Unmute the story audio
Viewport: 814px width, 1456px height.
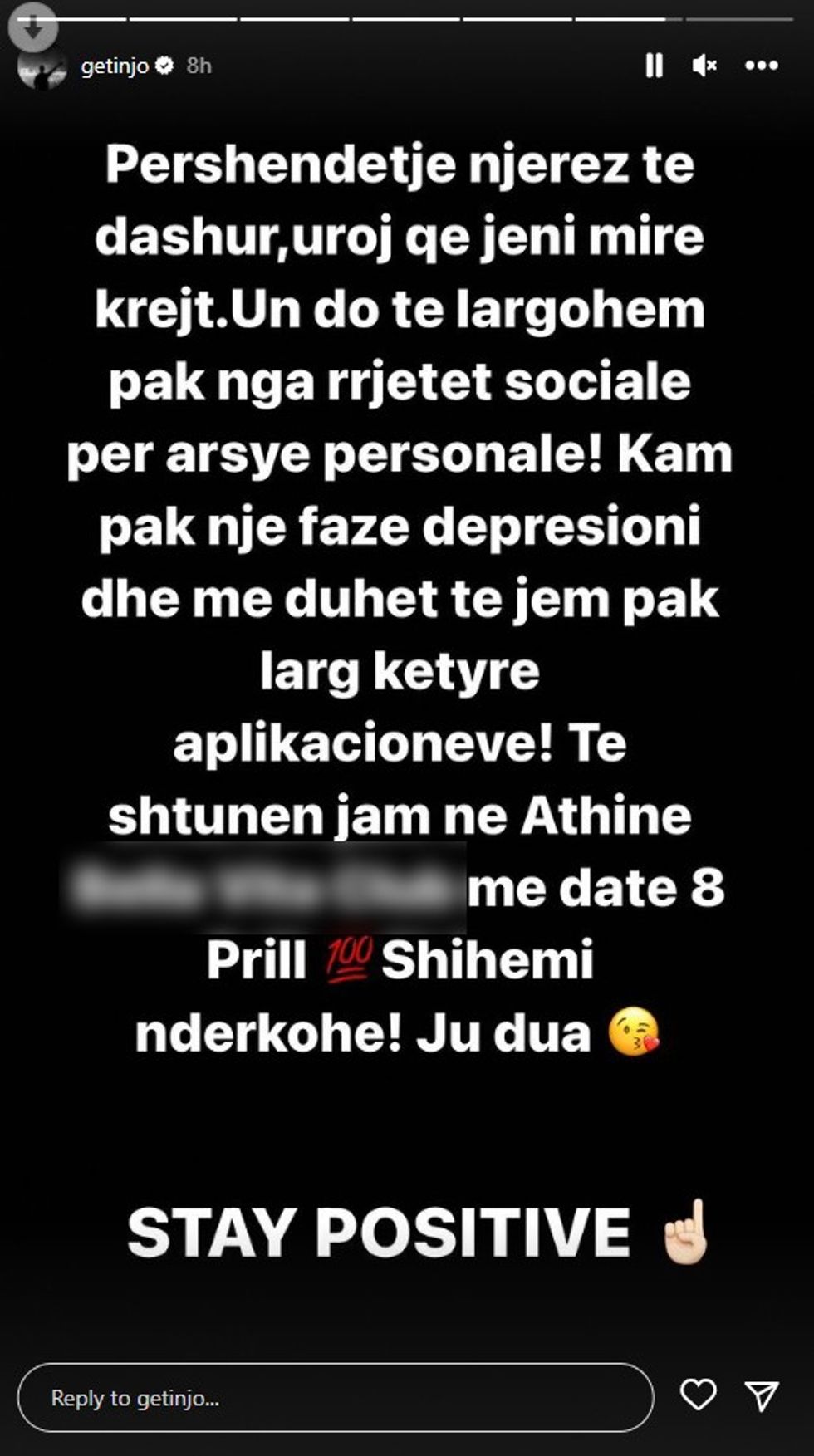pos(704,66)
